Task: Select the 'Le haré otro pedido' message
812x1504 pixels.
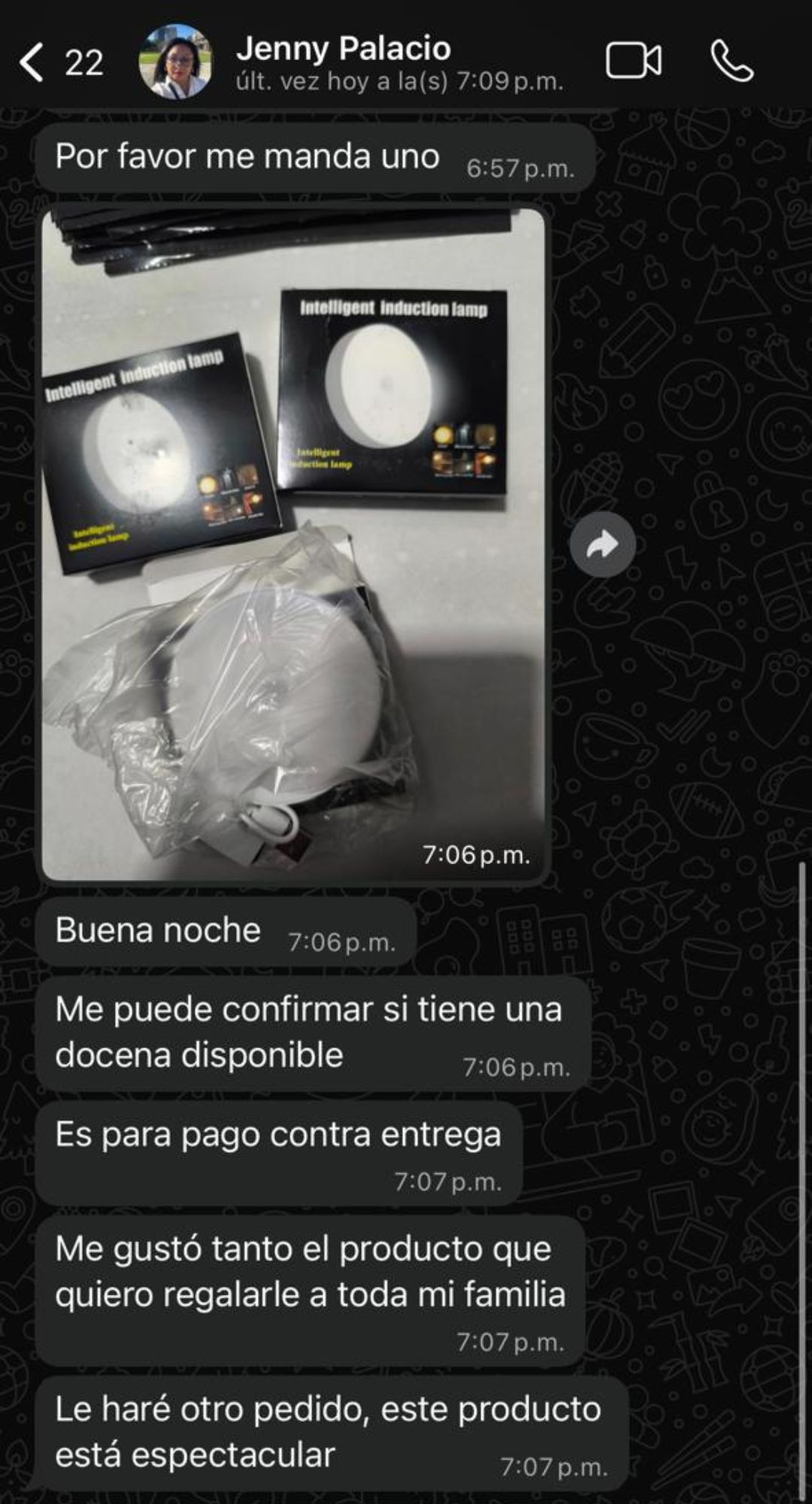Action: (x=331, y=1429)
